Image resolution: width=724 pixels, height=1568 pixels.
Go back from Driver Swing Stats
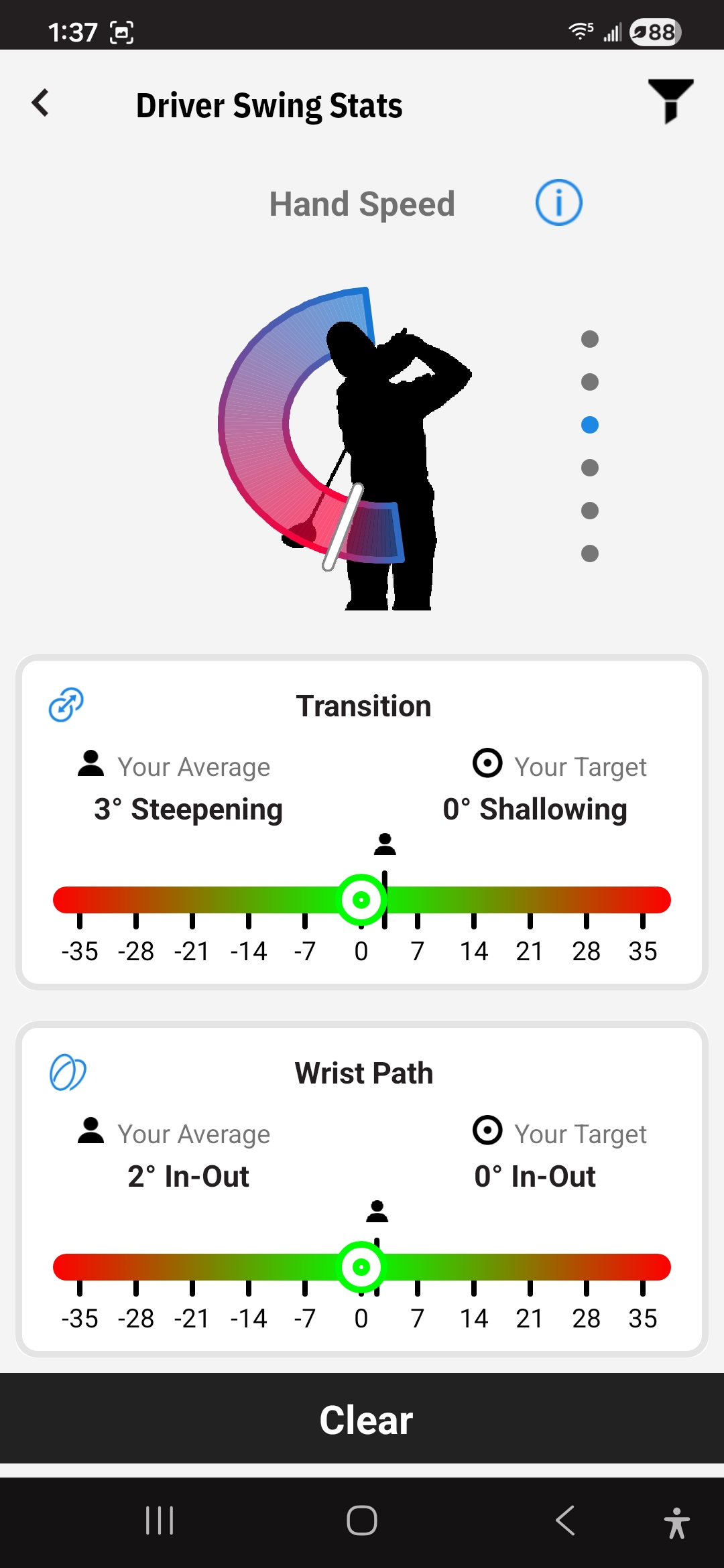click(41, 103)
